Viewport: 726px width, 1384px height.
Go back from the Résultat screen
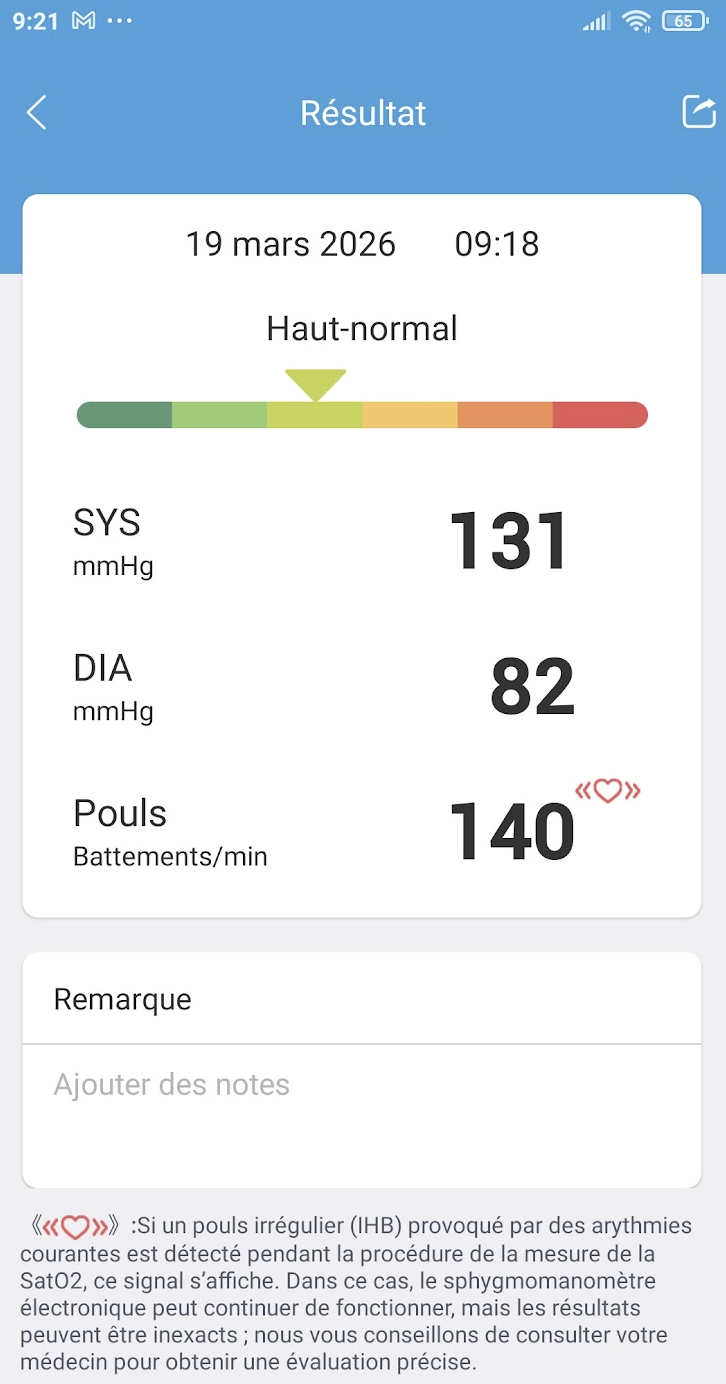tap(37, 113)
